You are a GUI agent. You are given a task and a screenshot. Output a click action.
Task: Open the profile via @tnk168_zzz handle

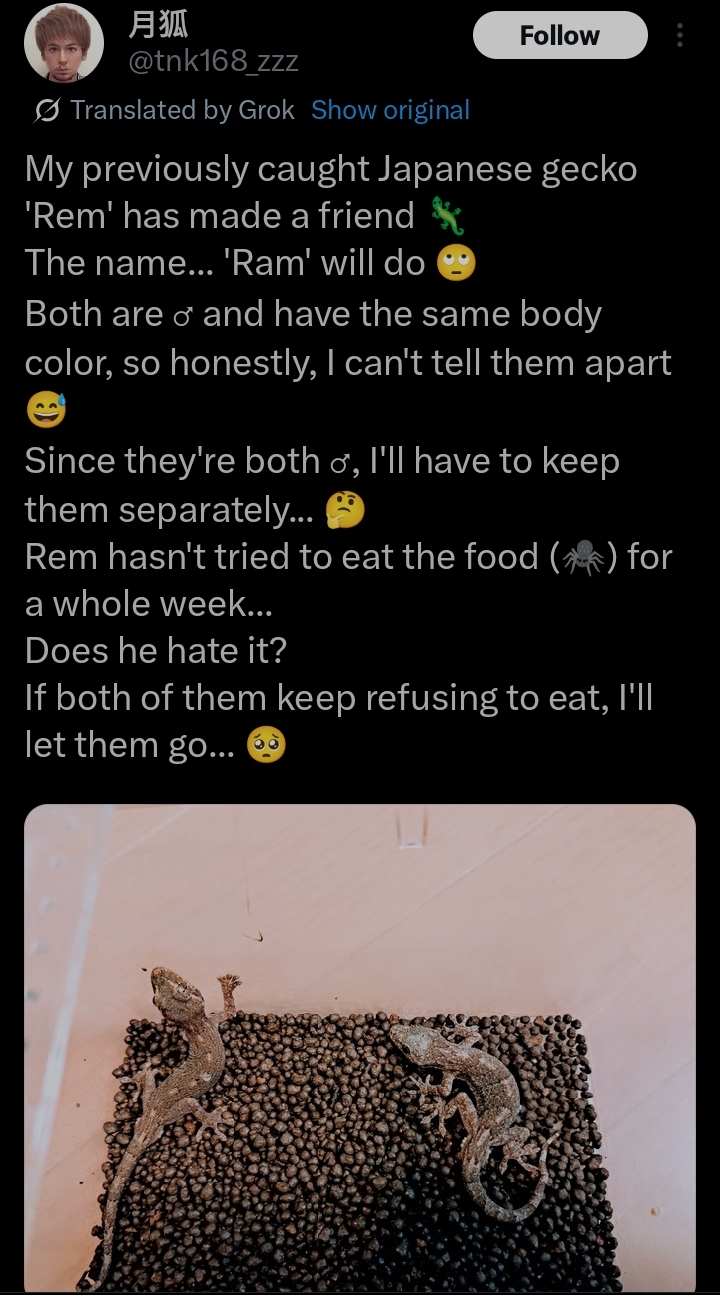click(213, 63)
